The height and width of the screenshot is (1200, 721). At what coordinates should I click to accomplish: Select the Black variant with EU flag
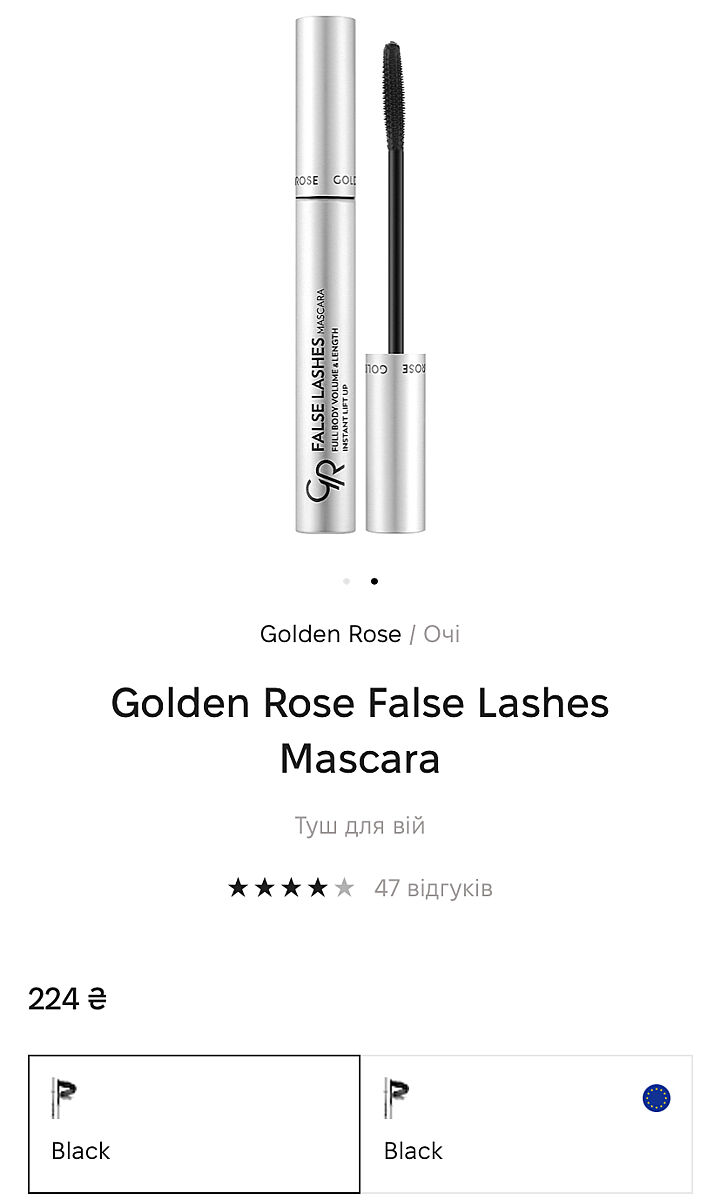[526, 1124]
